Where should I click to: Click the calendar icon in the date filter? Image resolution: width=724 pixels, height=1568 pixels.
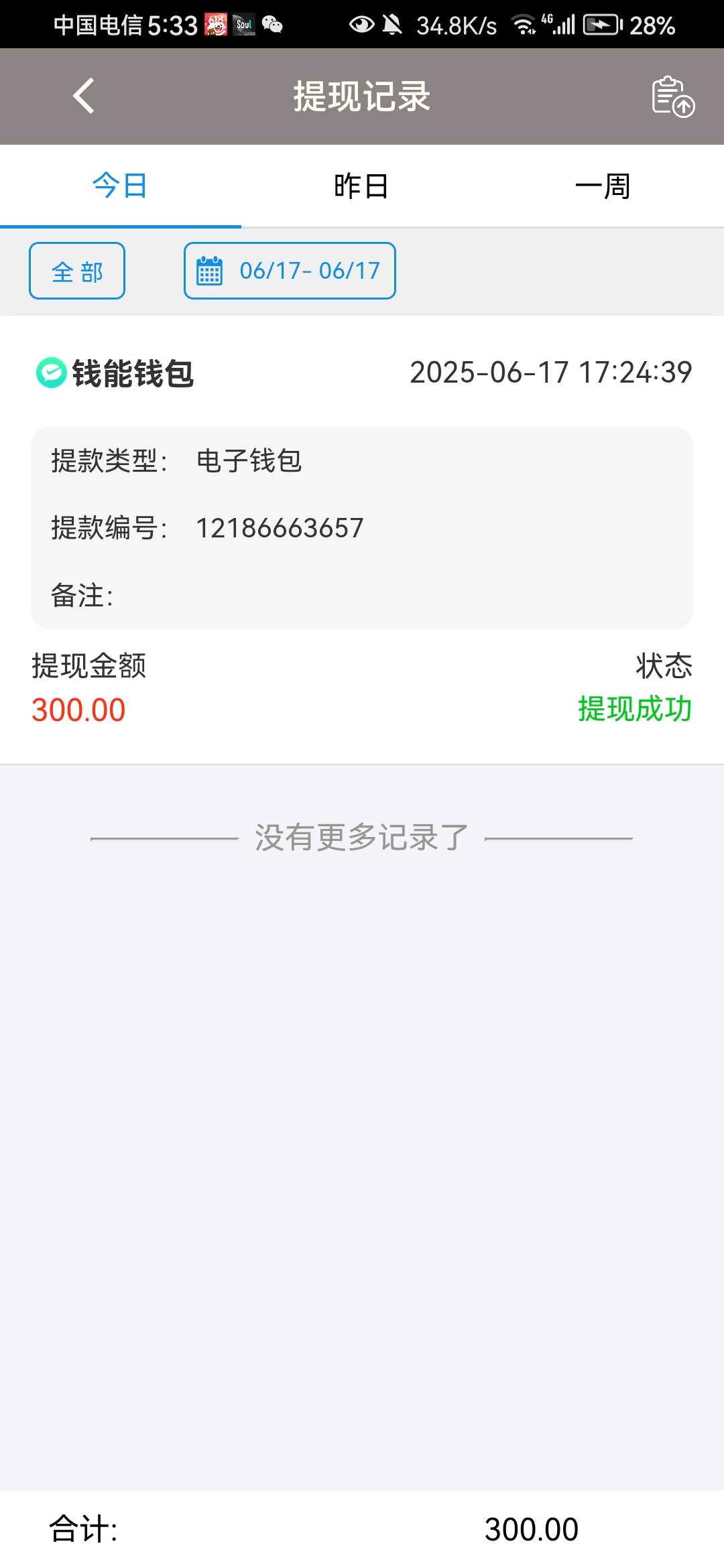click(209, 271)
